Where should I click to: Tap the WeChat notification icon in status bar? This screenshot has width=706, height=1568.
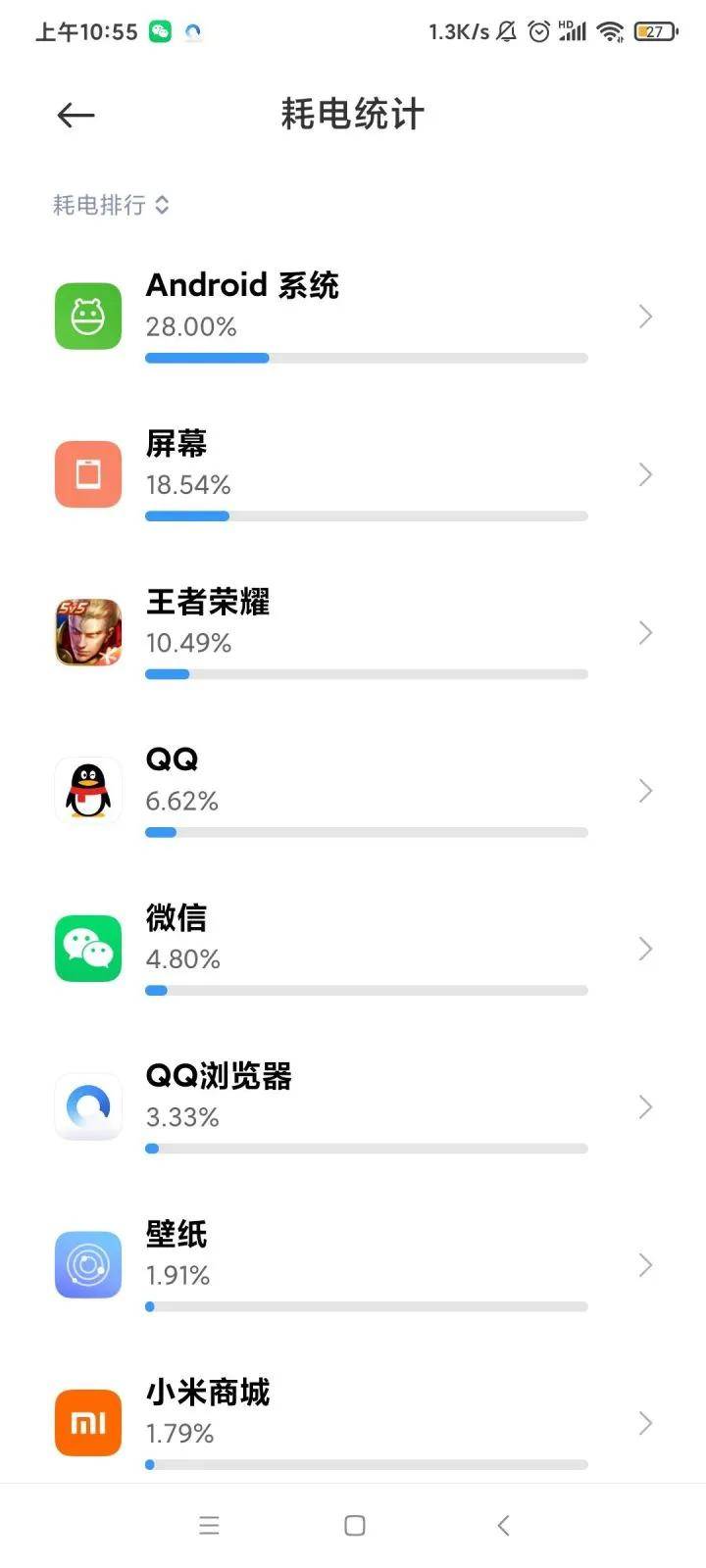(x=160, y=30)
